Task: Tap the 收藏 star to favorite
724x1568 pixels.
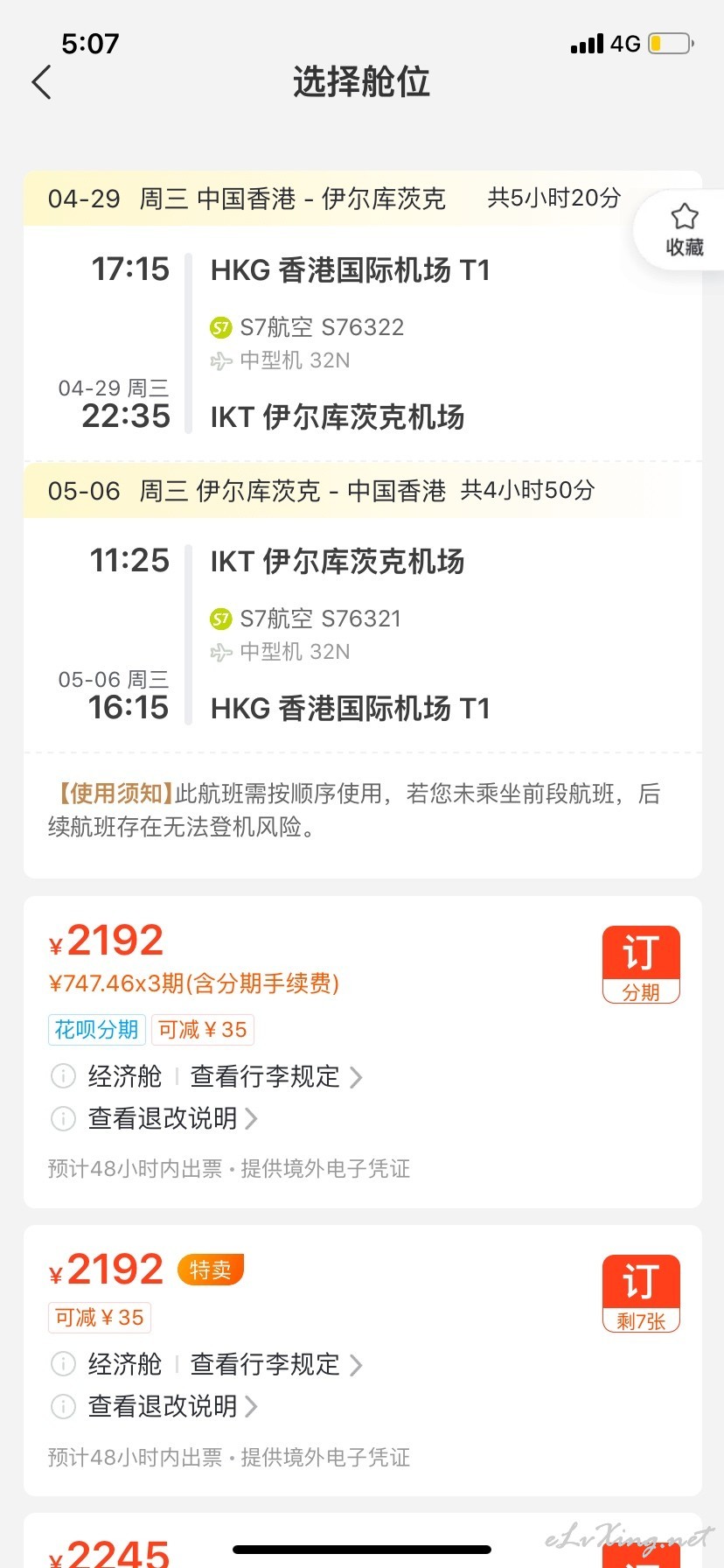Action: (684, 230)
